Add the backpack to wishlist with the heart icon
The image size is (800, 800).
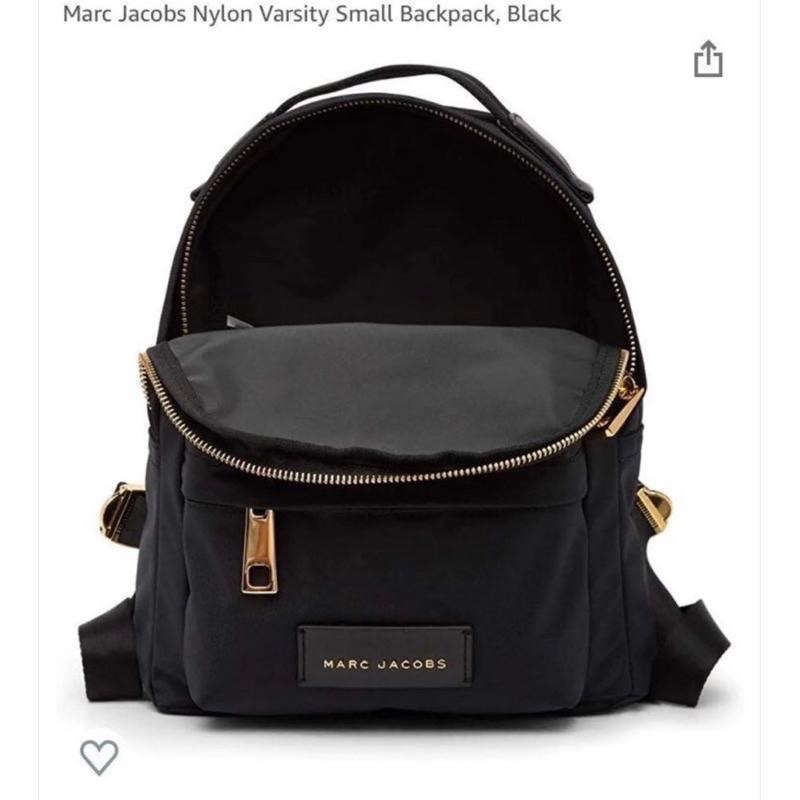98,757
